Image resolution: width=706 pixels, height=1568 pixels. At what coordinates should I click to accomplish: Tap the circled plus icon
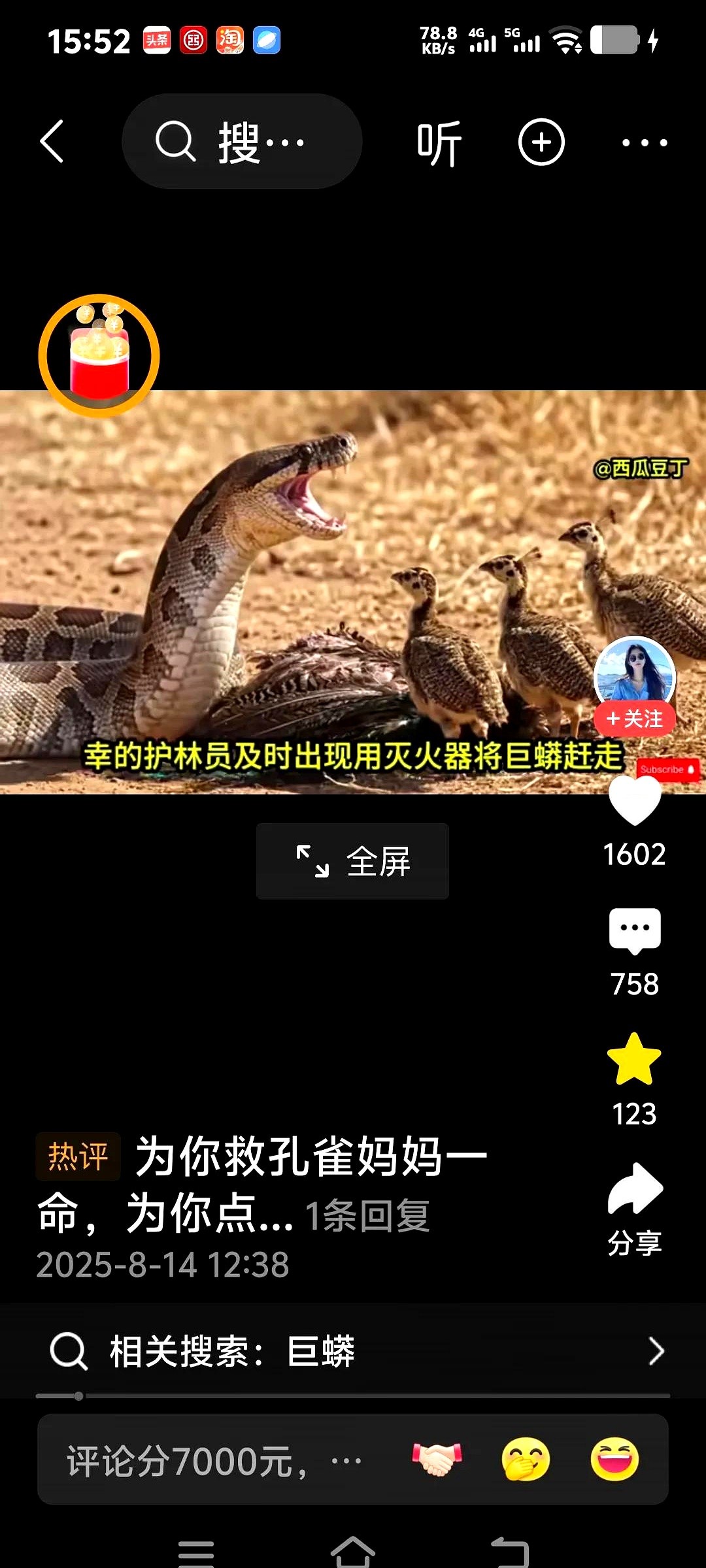(x=541, y=142)
